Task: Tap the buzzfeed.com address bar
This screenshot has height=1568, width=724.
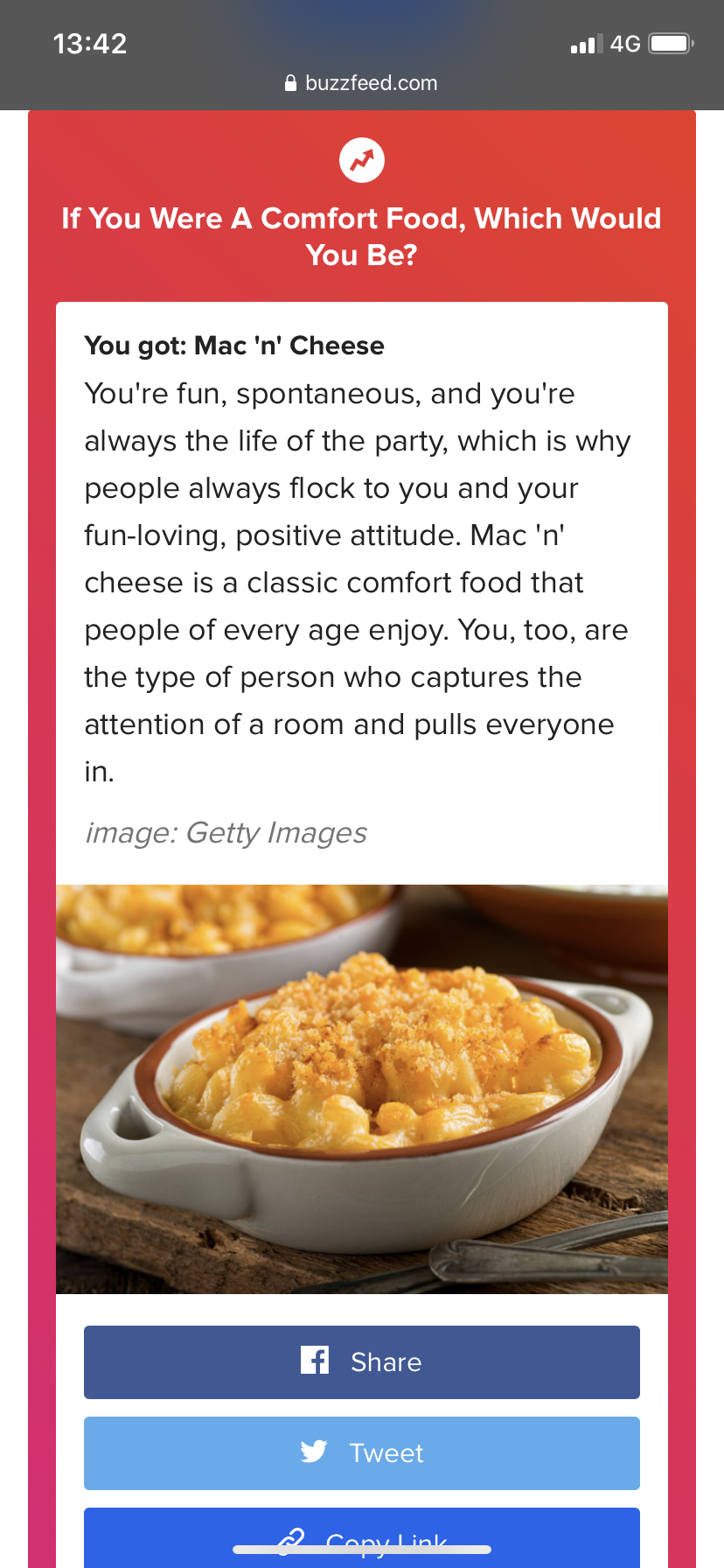Action: [x=362, y=83]
